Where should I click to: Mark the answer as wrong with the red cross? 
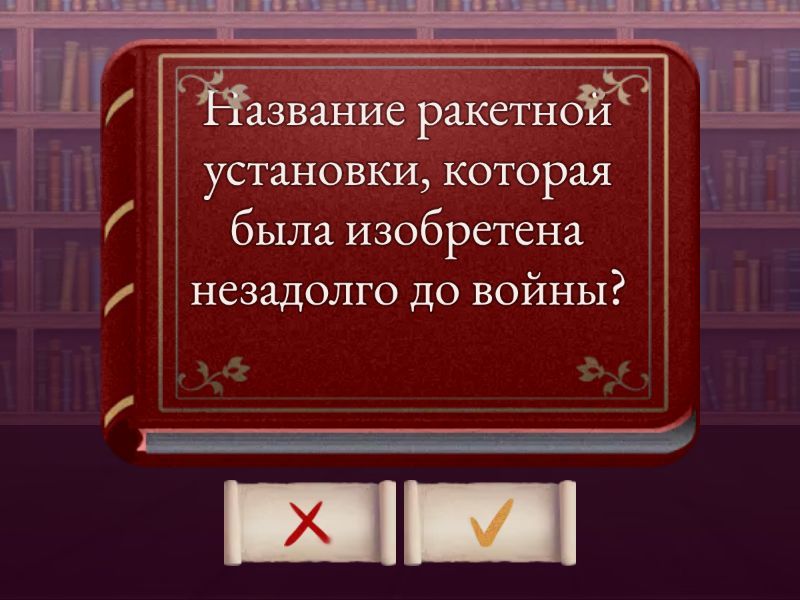(309, 522)
